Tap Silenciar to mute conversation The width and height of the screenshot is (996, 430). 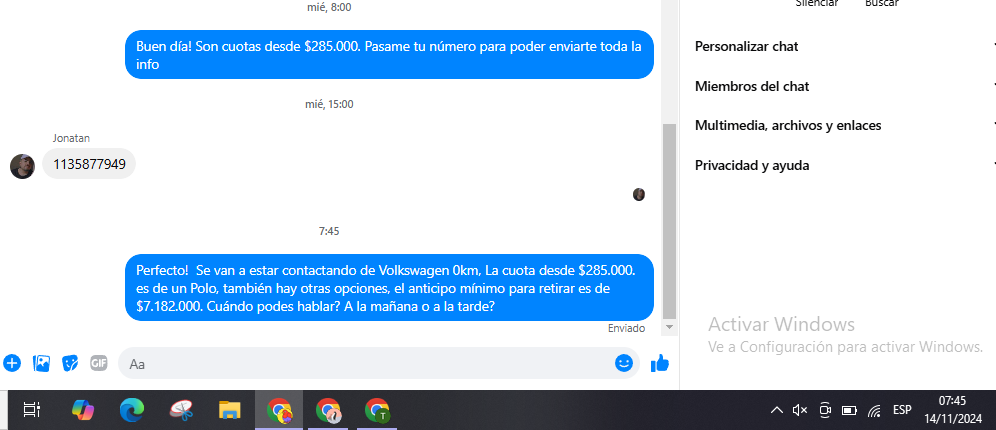816,3
